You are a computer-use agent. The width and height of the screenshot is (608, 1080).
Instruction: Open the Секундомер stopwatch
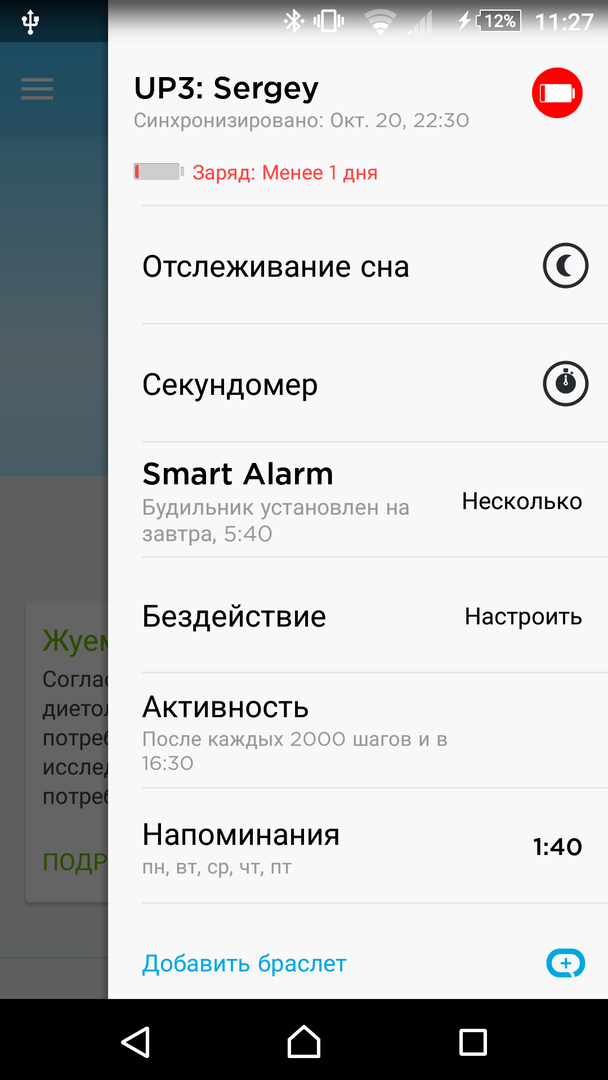pos(360,384)
